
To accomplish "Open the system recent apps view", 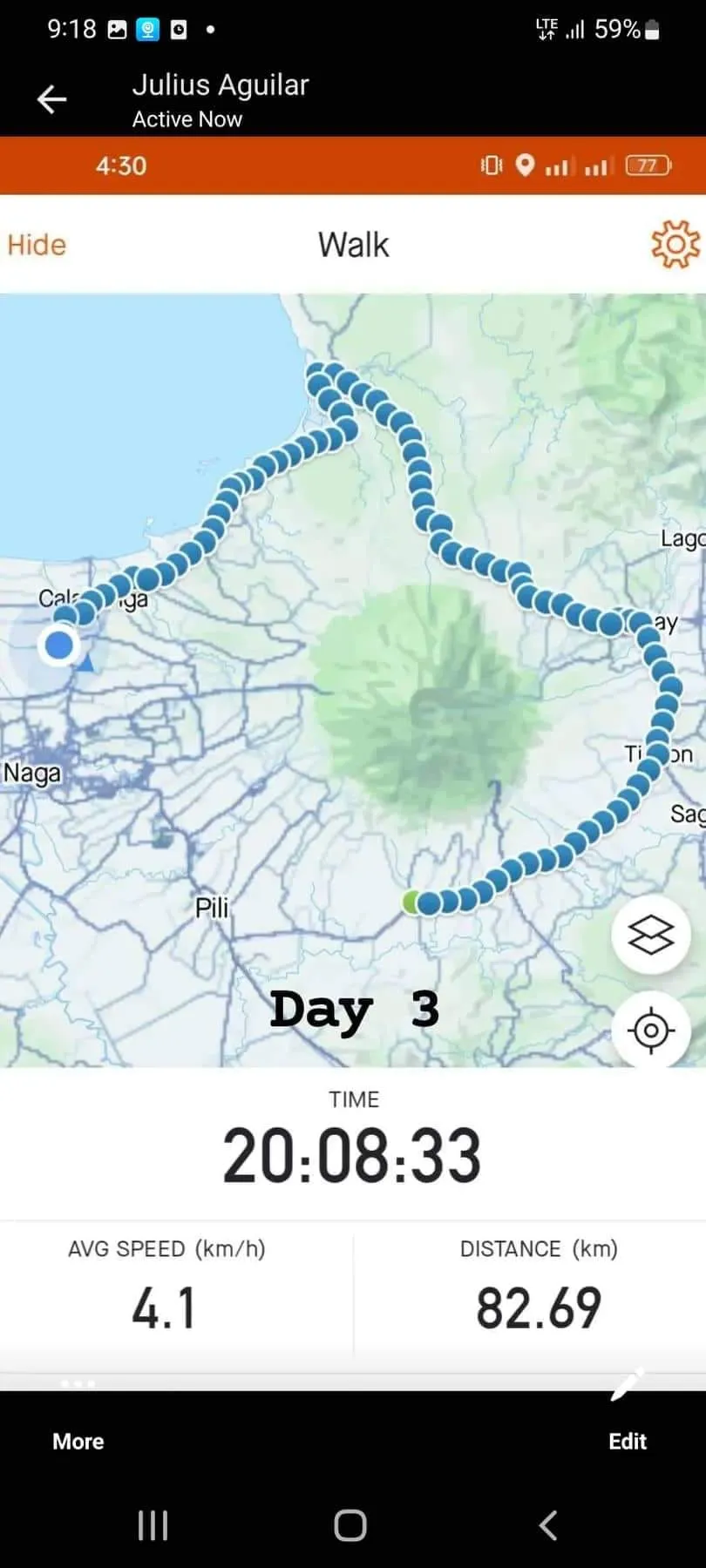I will click(153, 1525).
